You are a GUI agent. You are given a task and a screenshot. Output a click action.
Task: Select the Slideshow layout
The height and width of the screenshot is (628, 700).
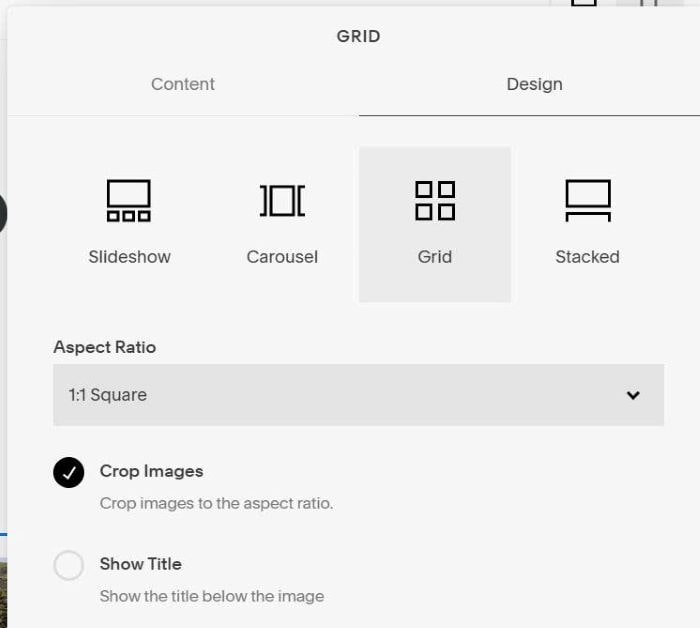tap(129, 222)
